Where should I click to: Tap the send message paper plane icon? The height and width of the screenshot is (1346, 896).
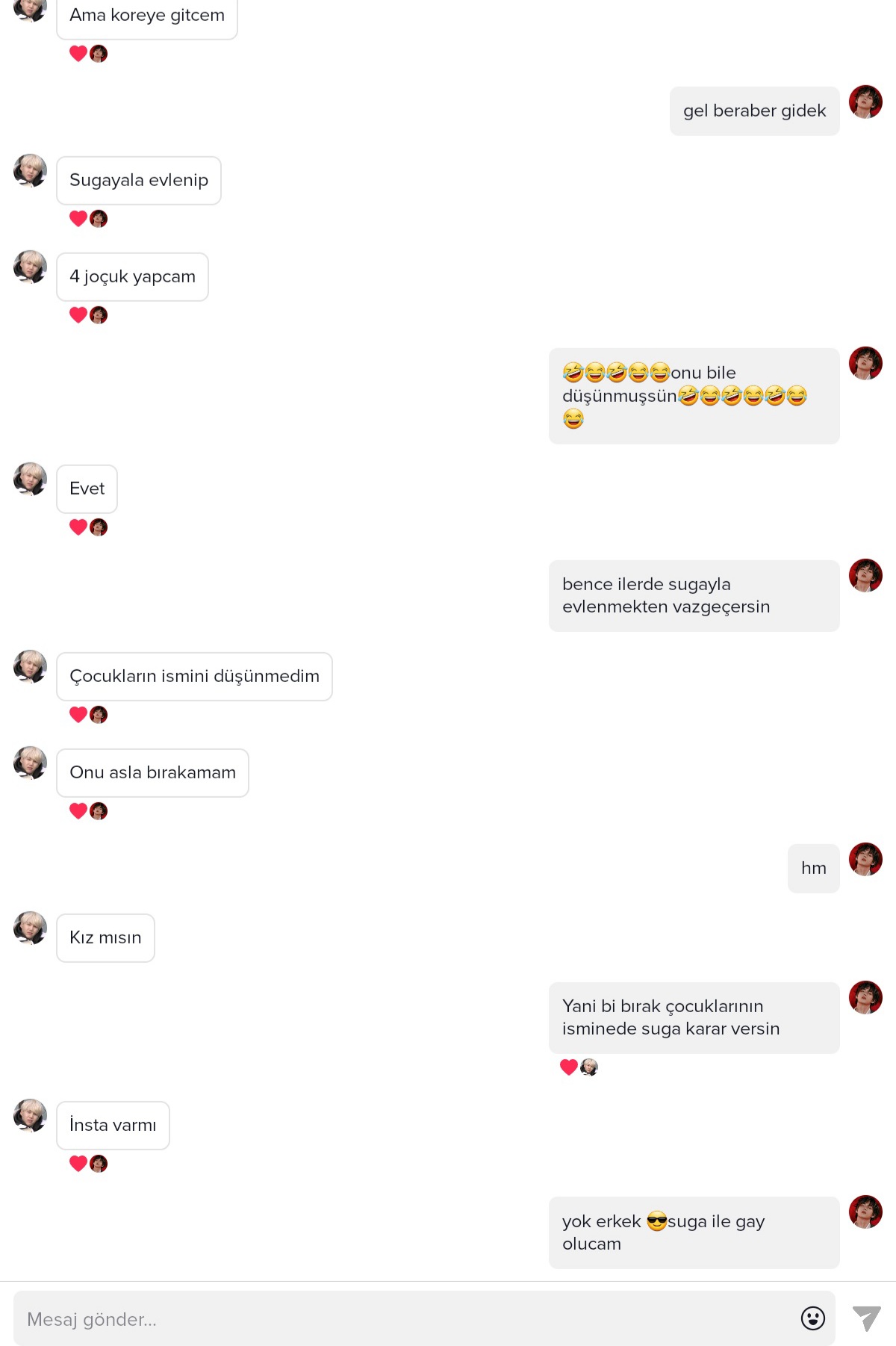coord(866,1318)
